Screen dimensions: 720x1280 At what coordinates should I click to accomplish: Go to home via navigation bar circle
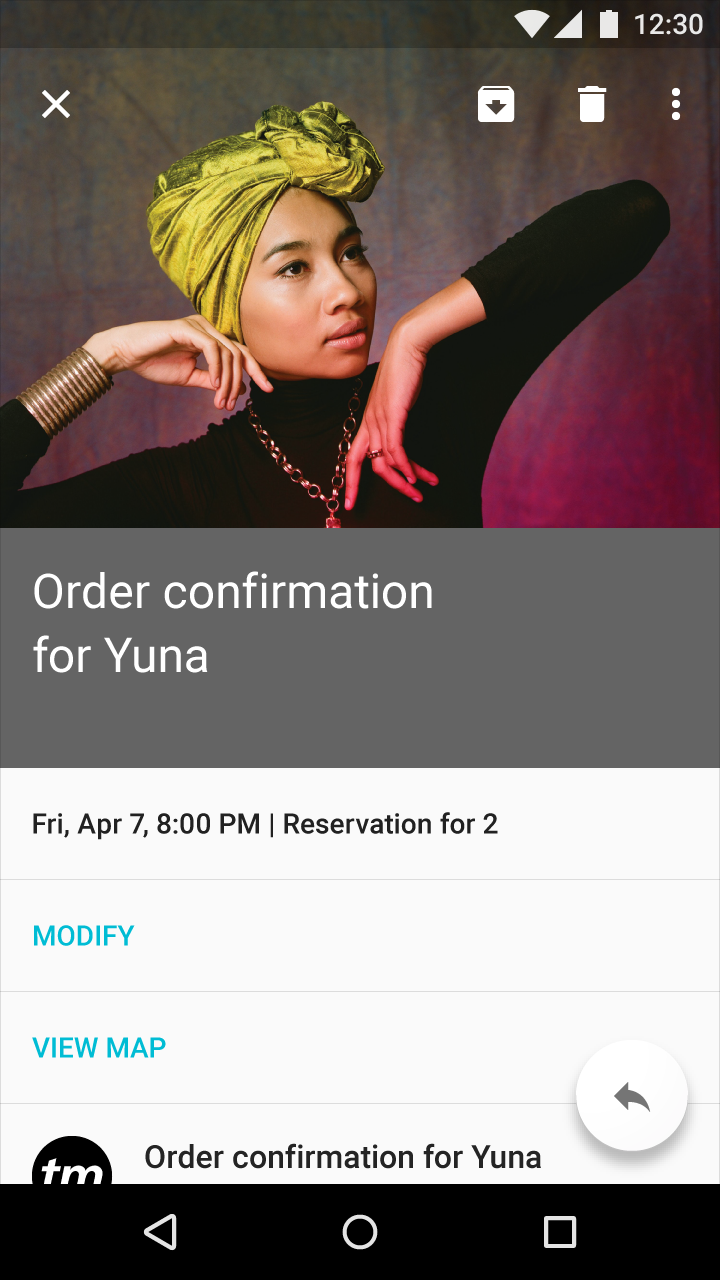click(x=360, y=1232)
